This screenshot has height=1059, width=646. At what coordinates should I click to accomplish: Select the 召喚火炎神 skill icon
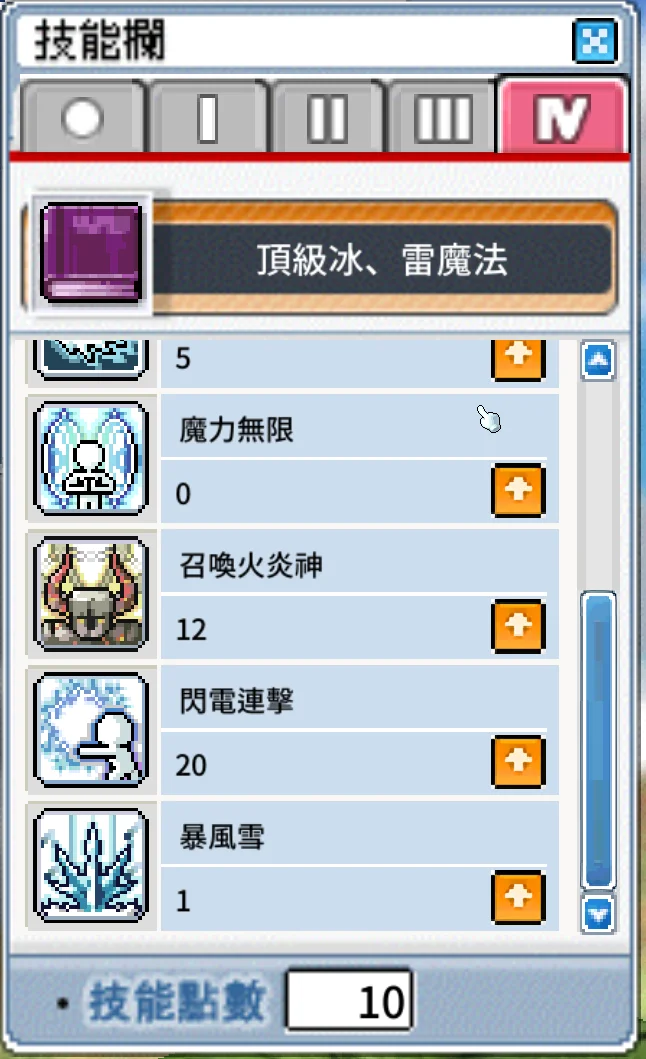pyautogui.click(x=90, y=594)
